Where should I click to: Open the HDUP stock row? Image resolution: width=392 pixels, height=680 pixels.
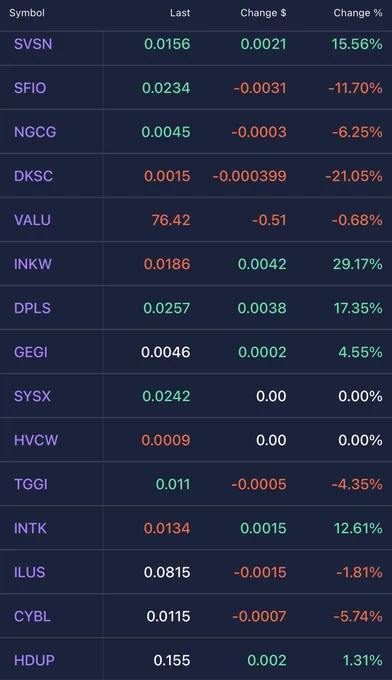click(x=196, y=659)
